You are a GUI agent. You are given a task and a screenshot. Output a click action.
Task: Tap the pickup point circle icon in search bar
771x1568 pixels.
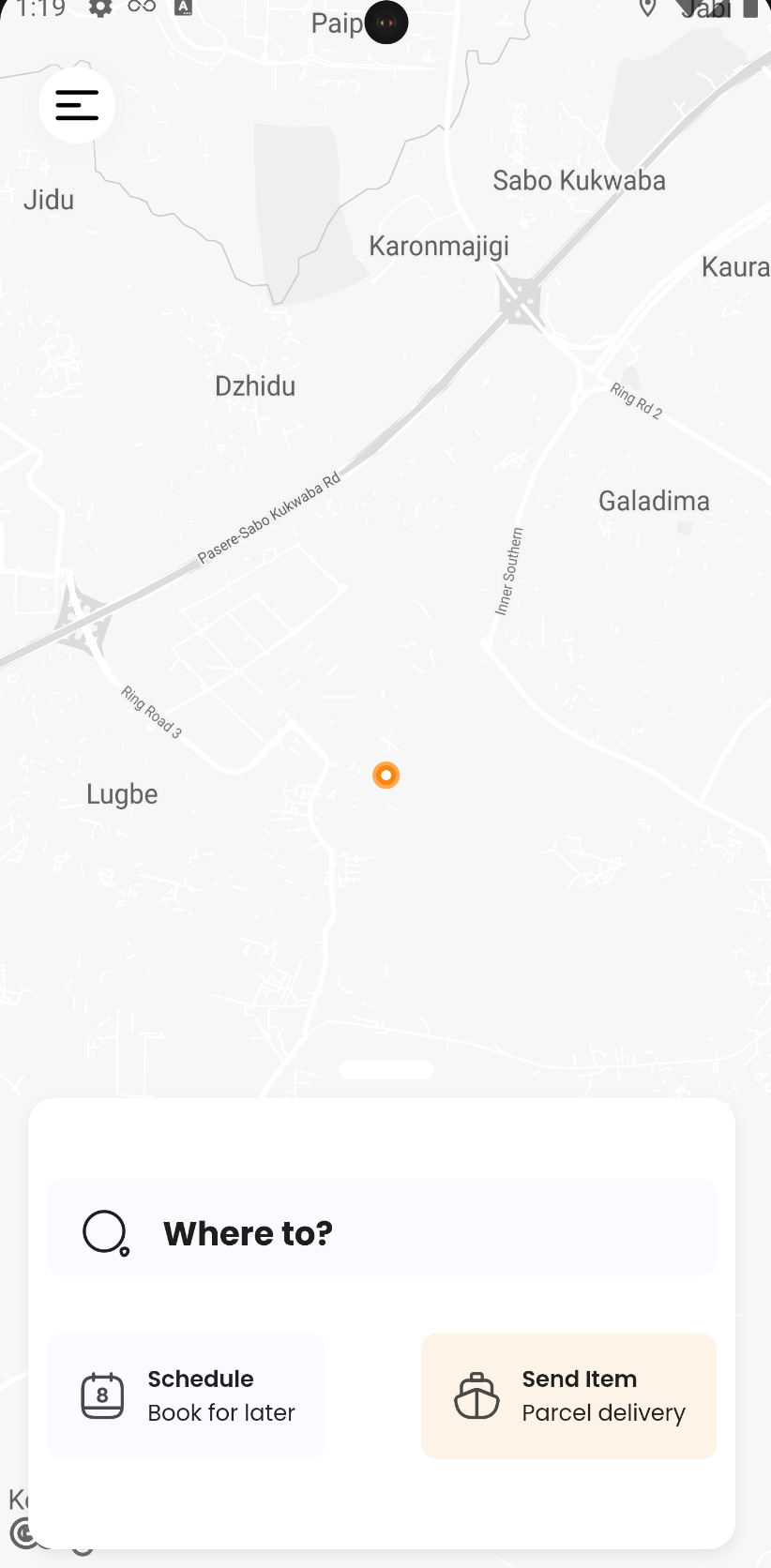tap(105, 1232)
